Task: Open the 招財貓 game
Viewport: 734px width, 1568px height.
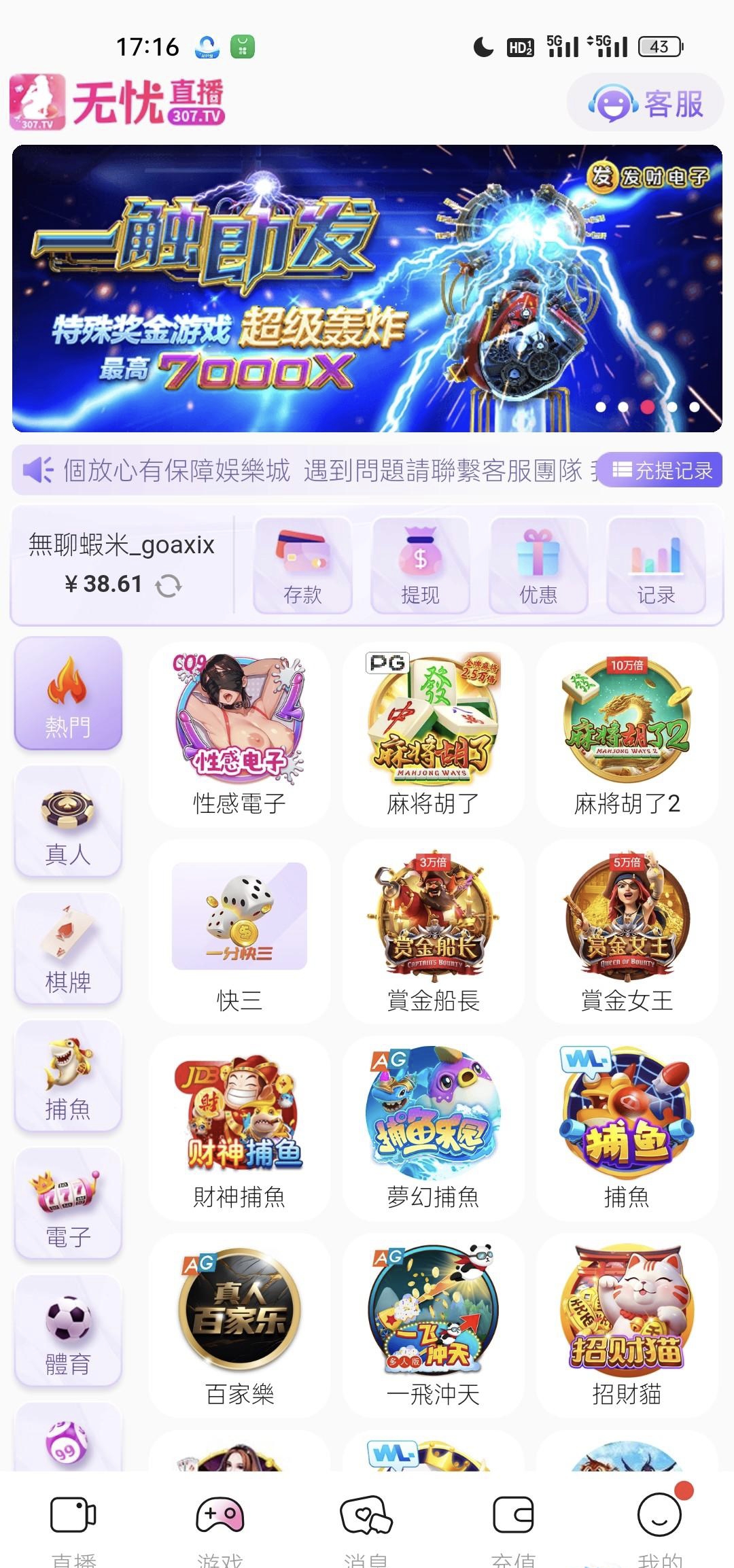Action: pos(627,1325)
